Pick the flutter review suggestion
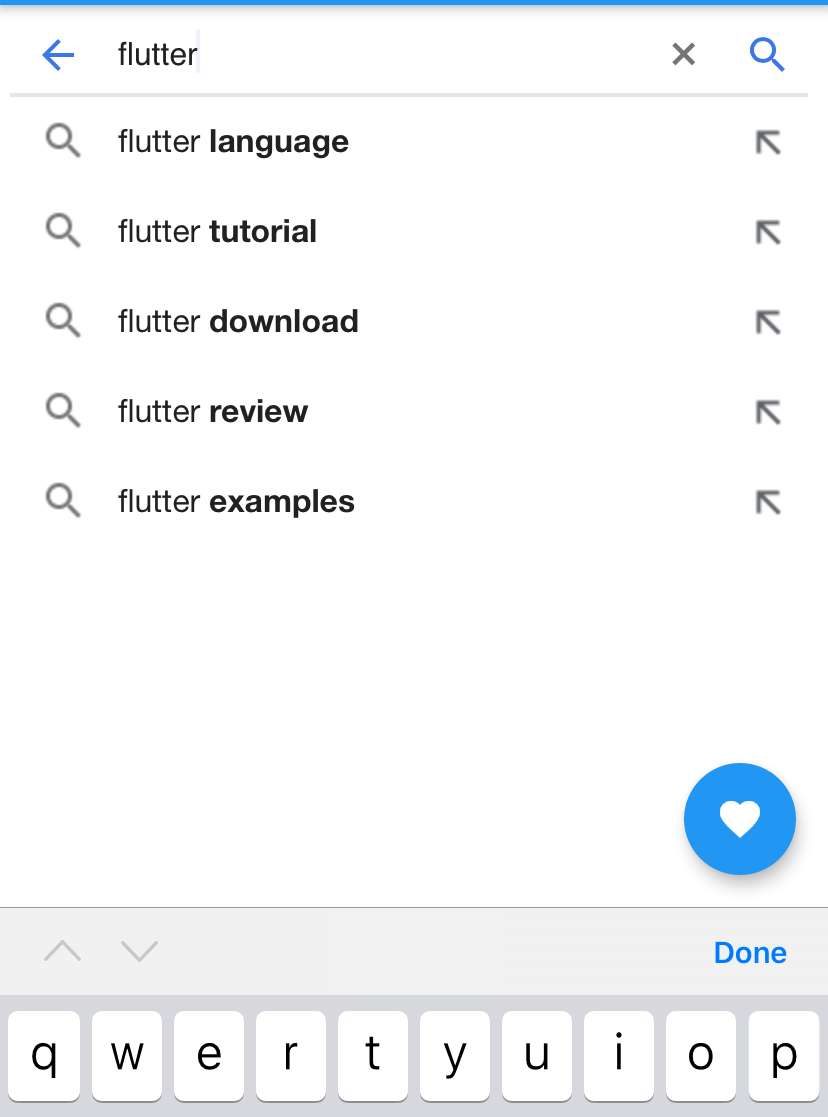 click(213, 411)
